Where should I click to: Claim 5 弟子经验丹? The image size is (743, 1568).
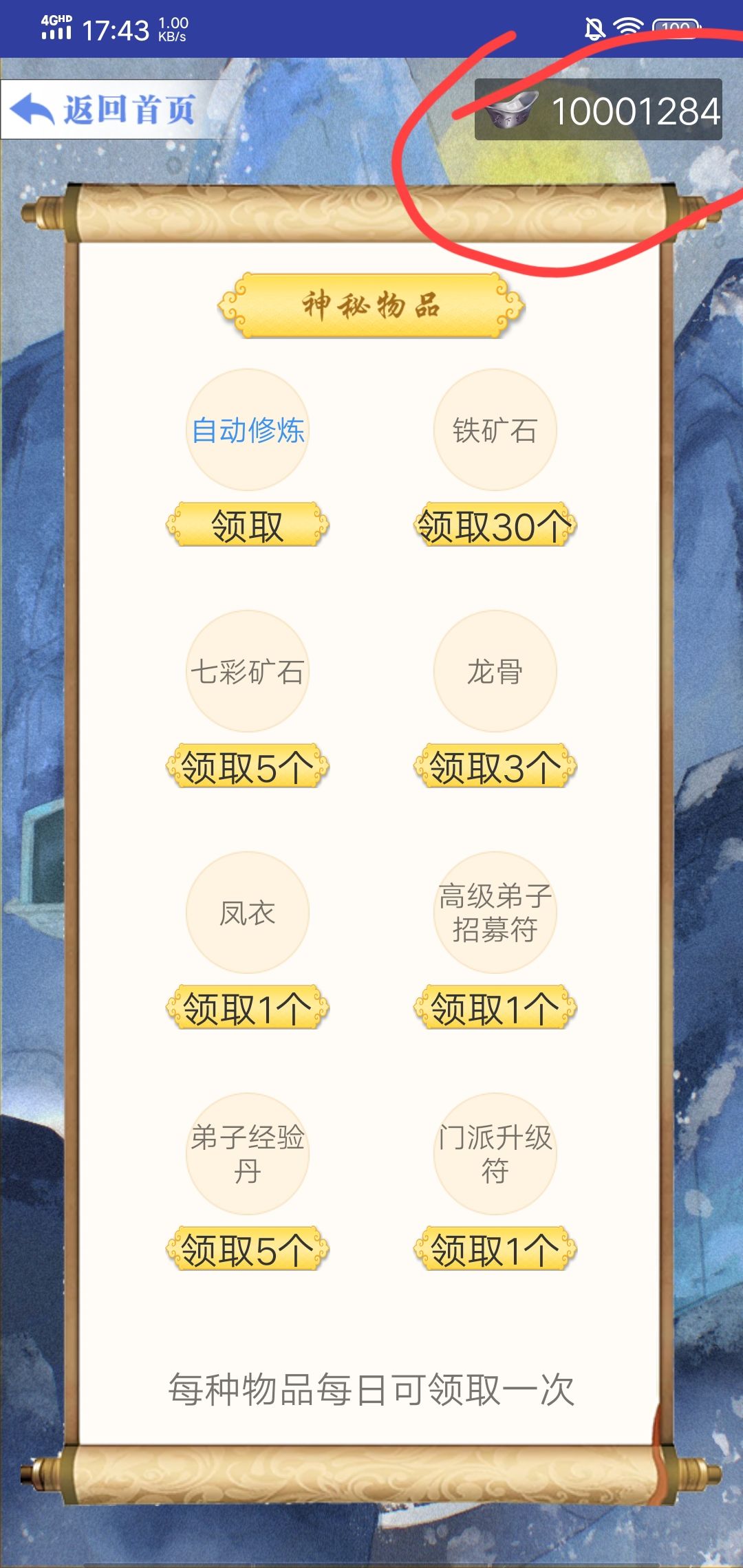tap(248, 1250)
